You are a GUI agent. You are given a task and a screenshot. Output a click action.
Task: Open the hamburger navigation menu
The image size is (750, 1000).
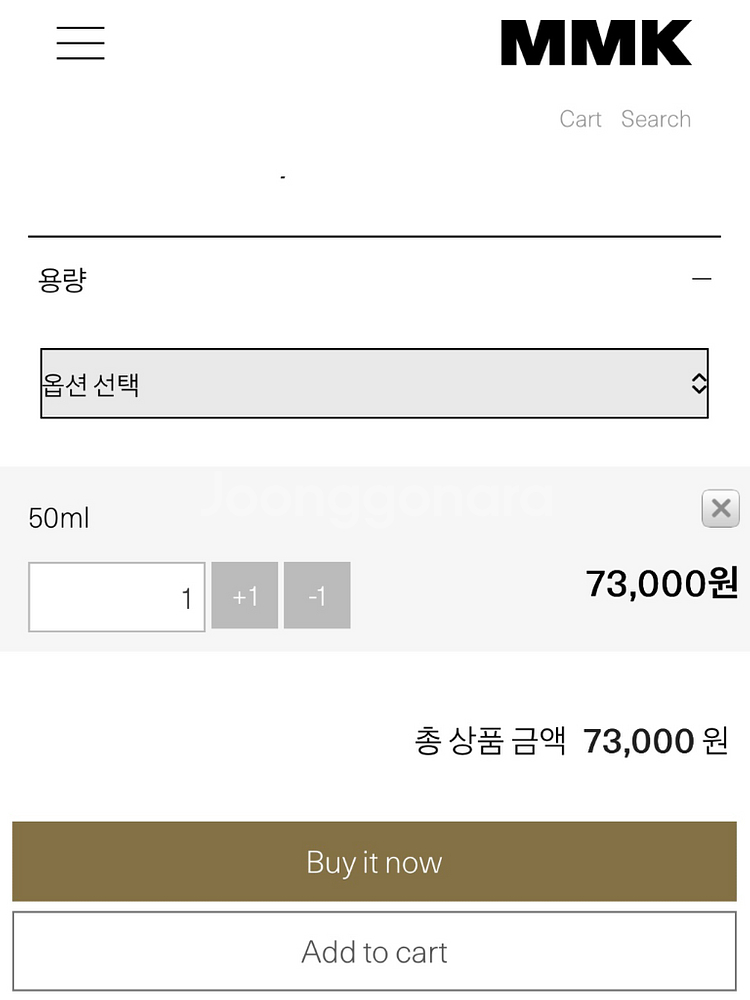[80, 44]
